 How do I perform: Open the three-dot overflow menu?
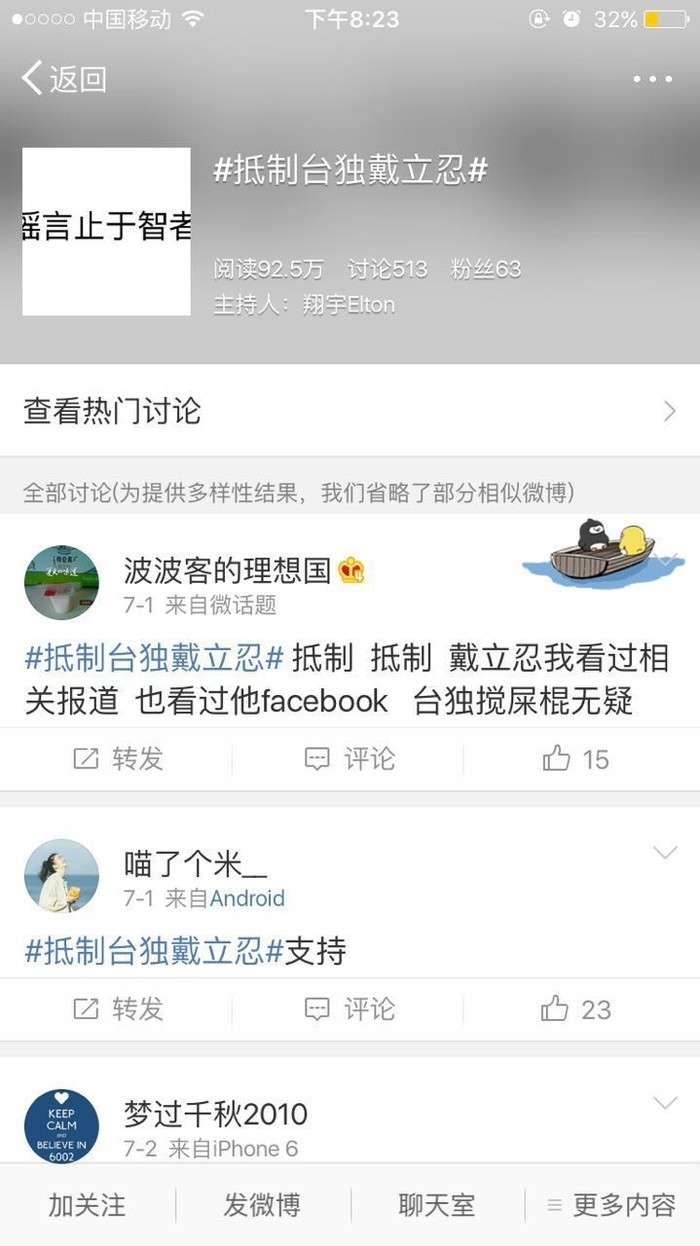click(x=652, y=79)
